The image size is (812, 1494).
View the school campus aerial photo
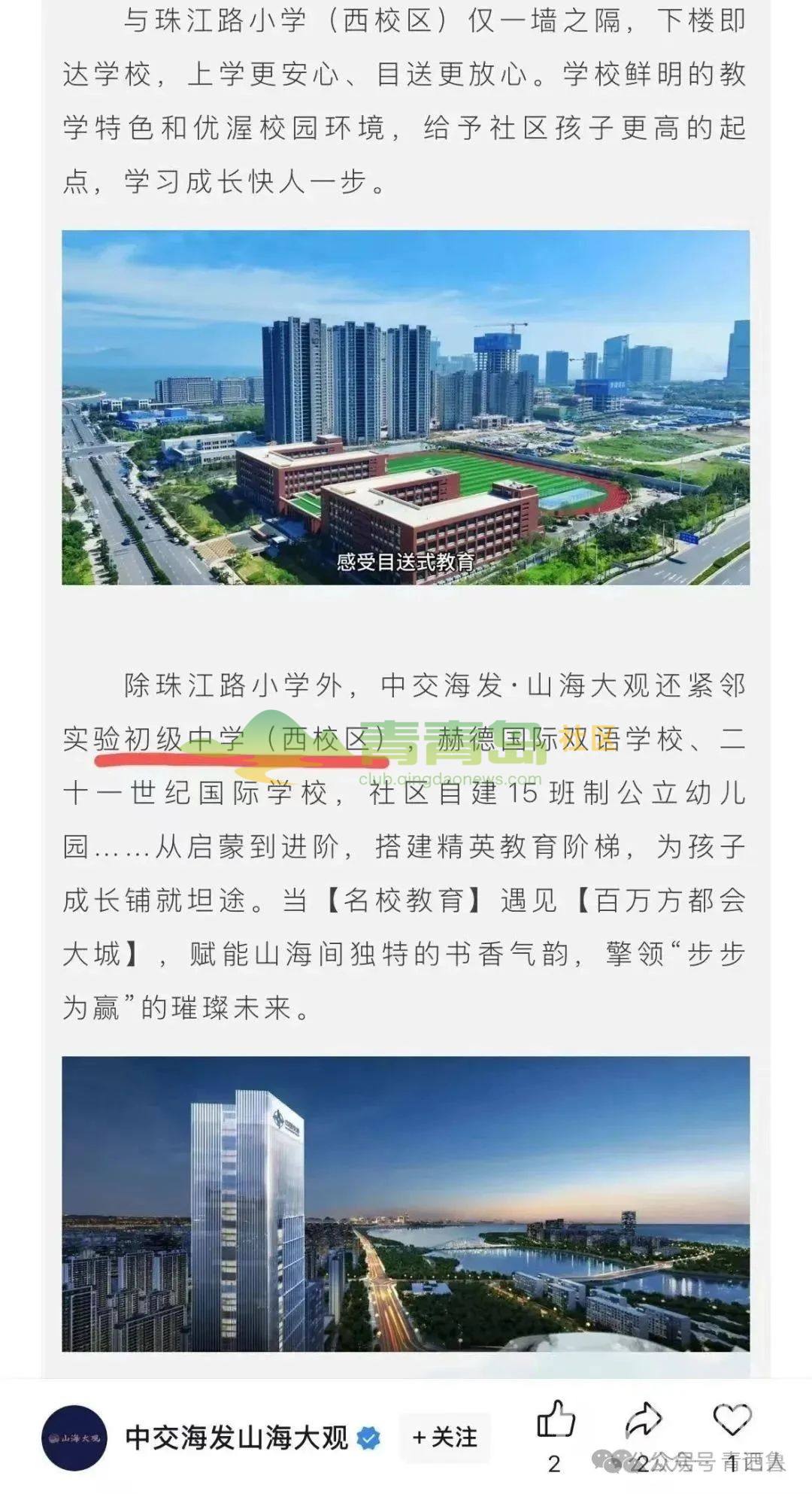(x=406, y=407)
